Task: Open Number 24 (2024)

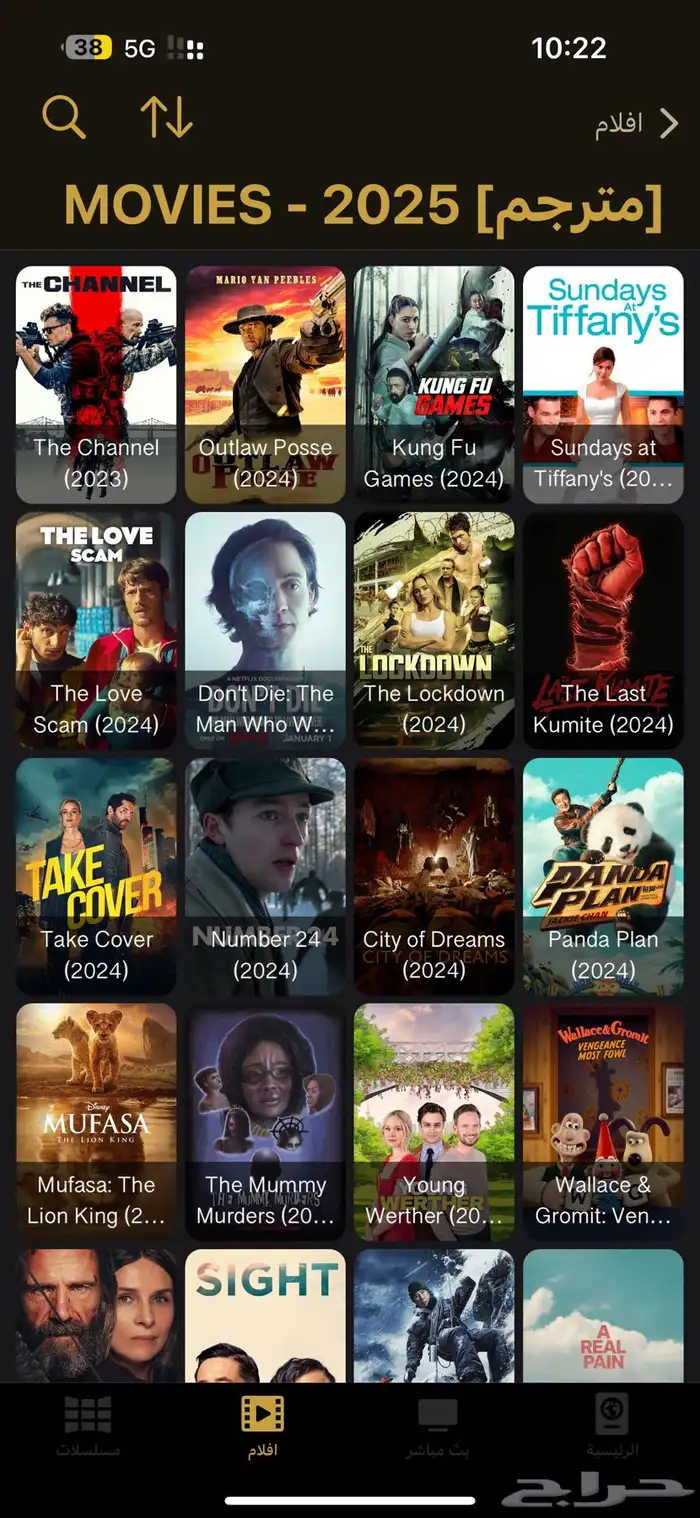Action: pyautogui.click(x=265, y=876)
